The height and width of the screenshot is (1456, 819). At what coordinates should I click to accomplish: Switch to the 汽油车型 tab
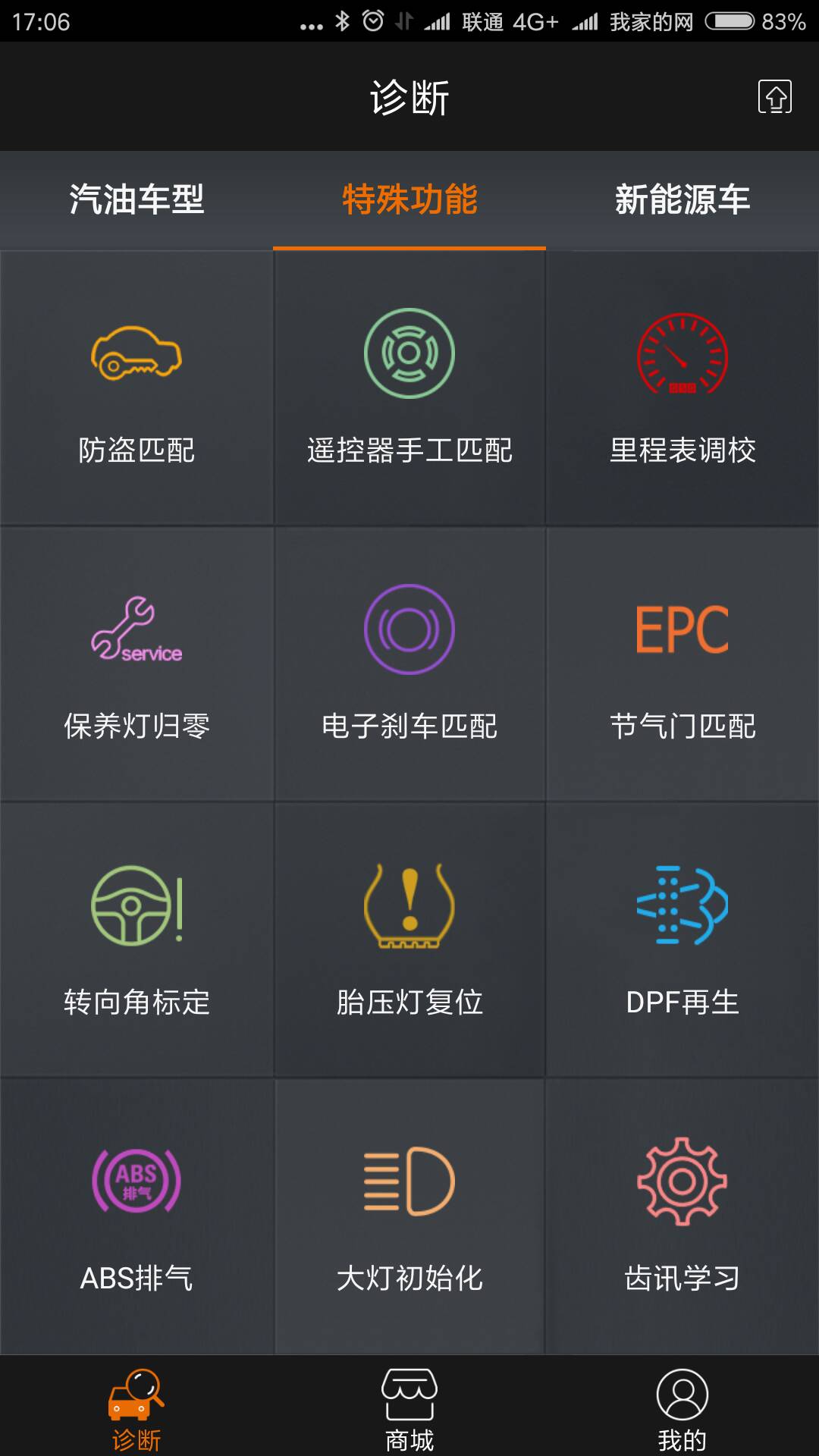point(136,199)
